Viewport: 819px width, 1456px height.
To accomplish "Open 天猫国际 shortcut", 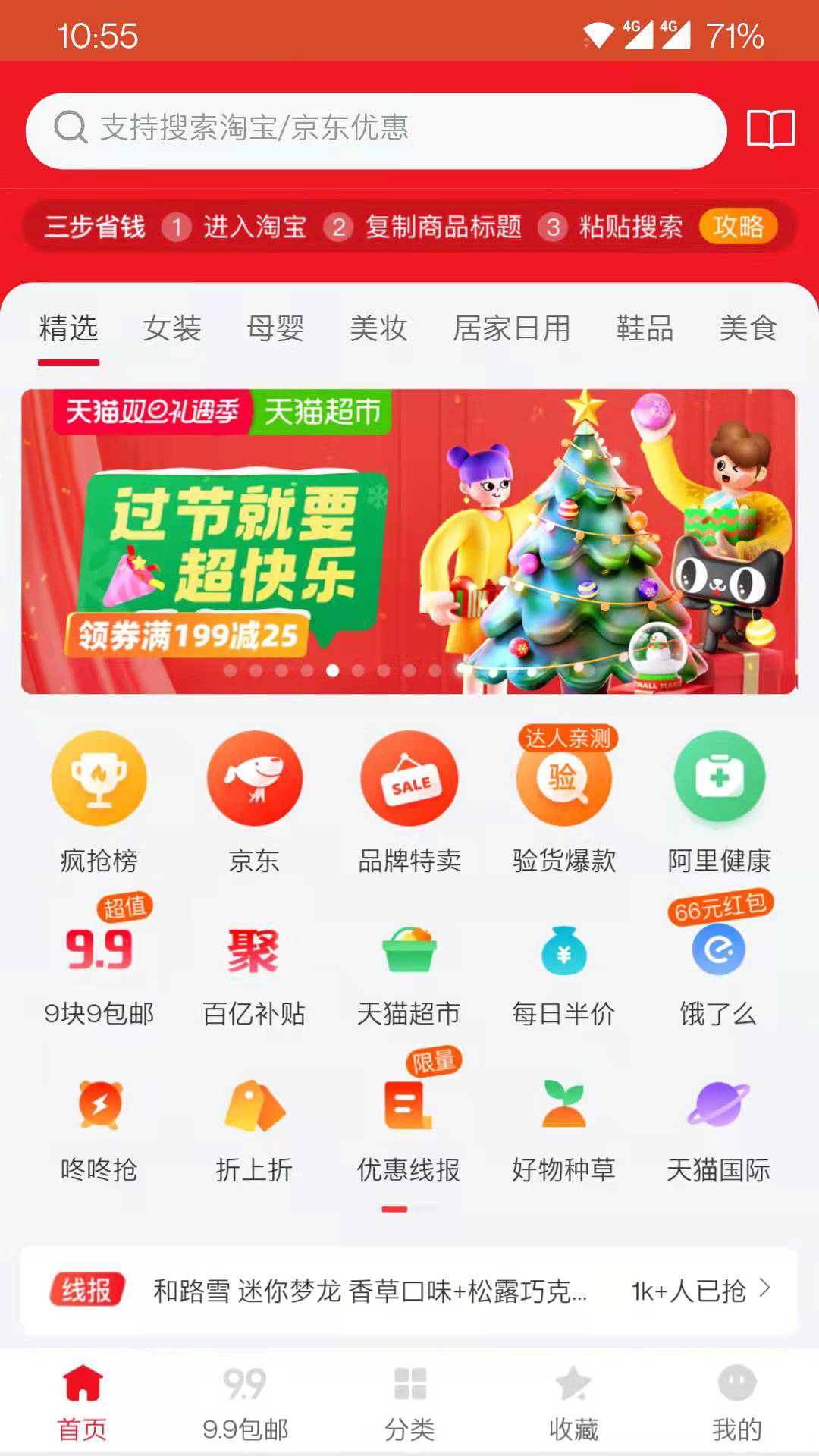I will pyautogui.click(x=719, y=1127).
